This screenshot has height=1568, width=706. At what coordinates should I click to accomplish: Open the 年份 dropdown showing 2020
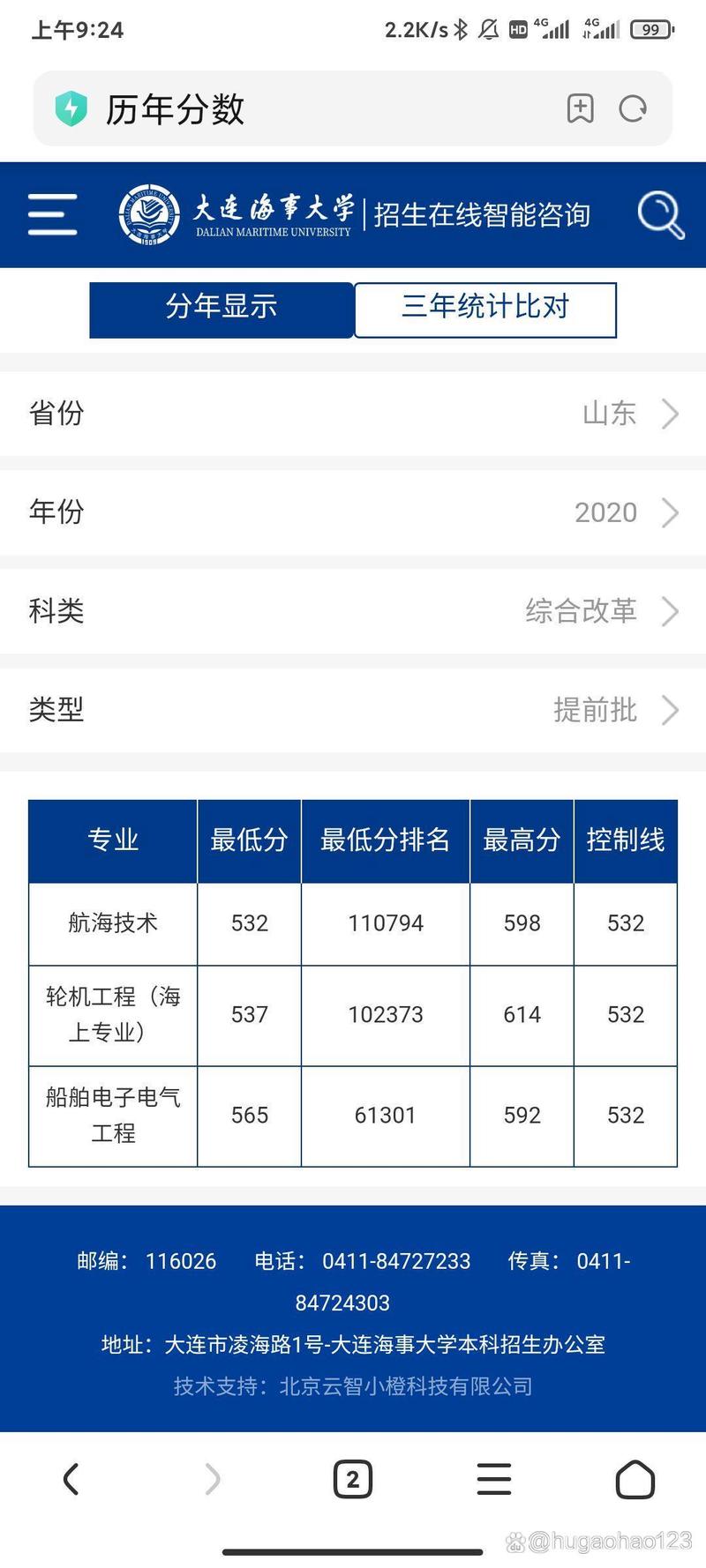(353, 512)
